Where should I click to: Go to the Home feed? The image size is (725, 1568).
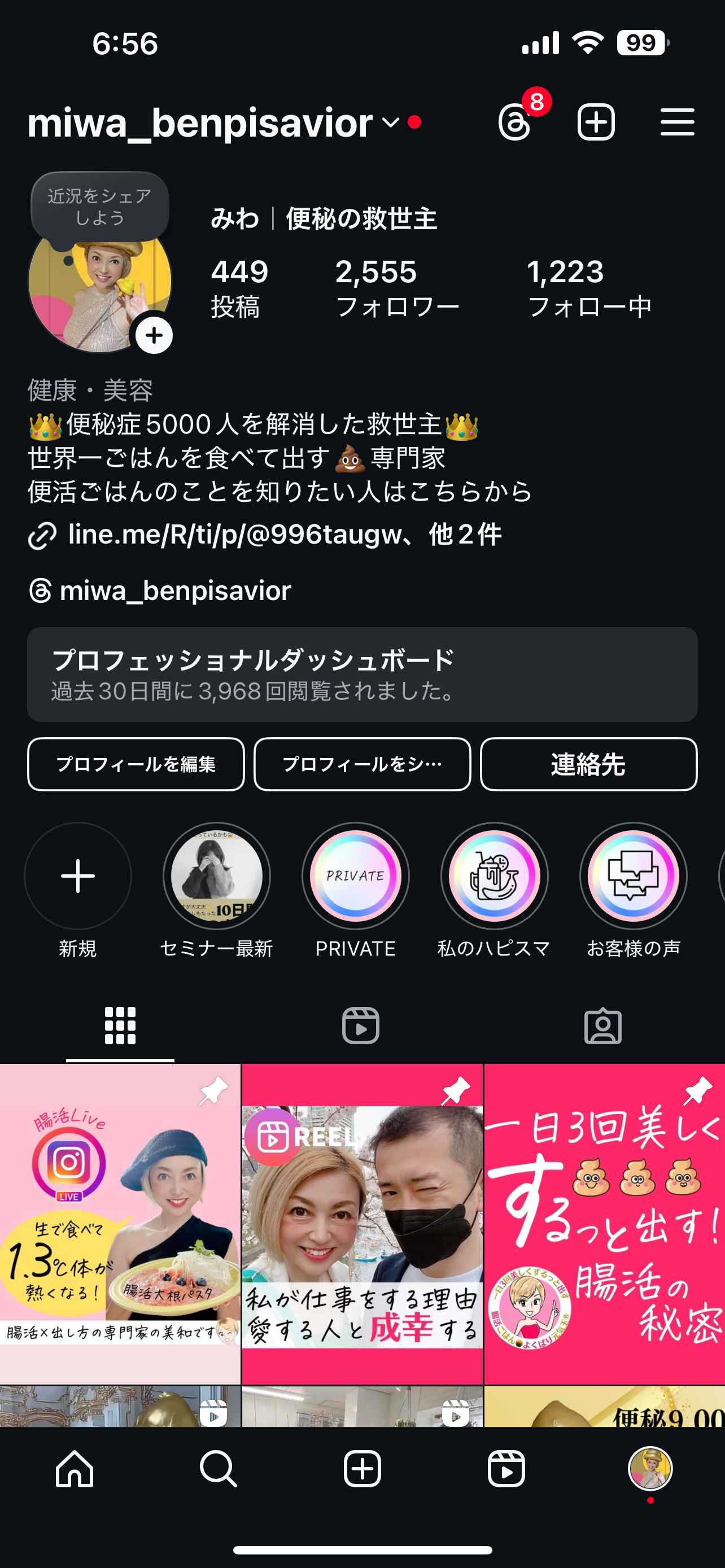click(75, 1469)
